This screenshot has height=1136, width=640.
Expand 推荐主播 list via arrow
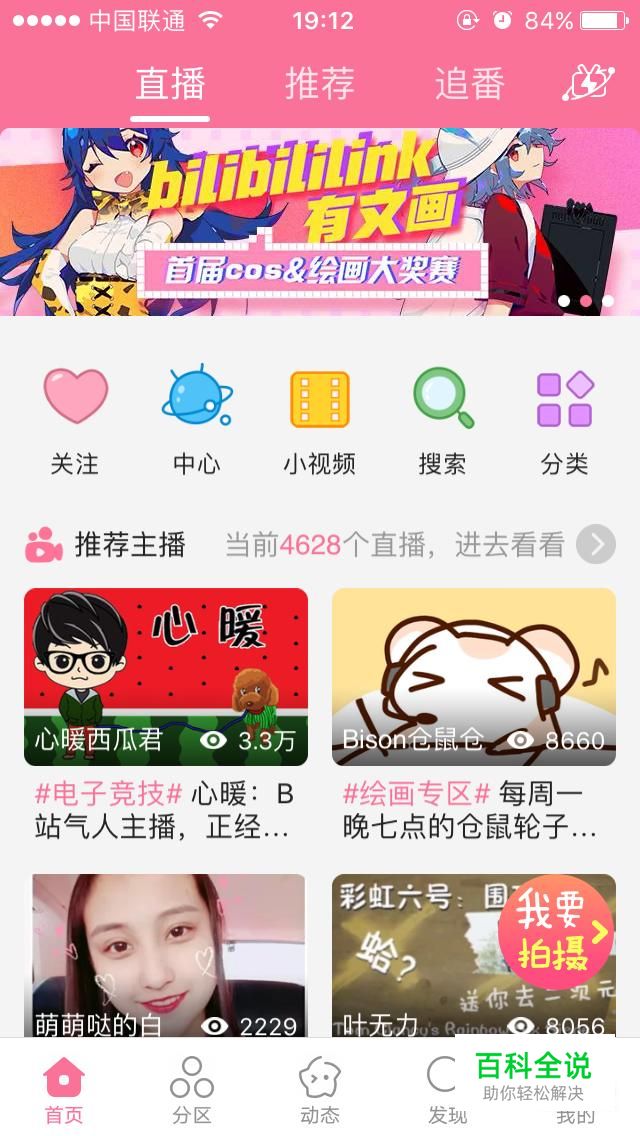click(596, 544)
